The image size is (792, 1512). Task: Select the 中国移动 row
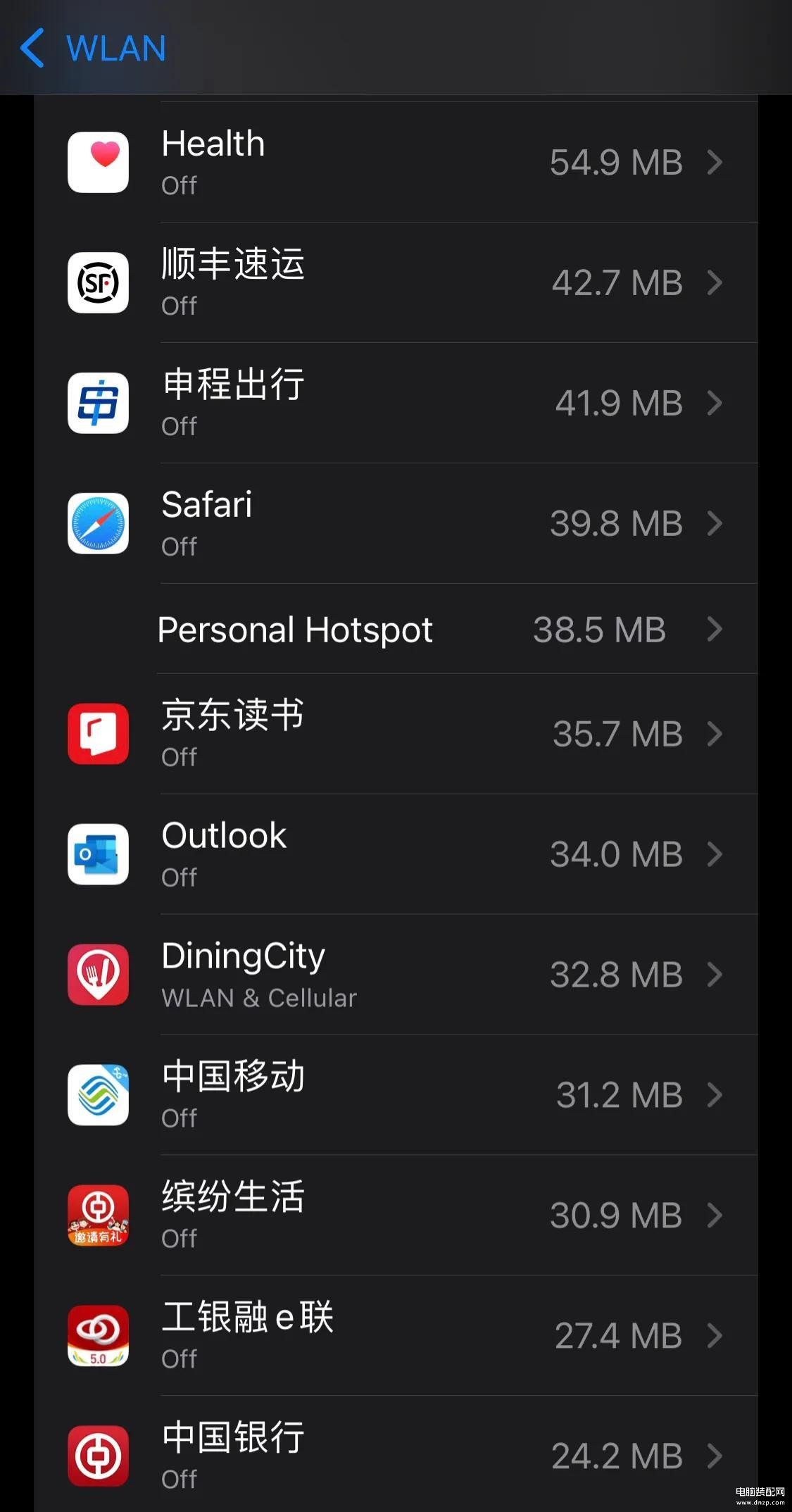click(x=396, y=1095)
